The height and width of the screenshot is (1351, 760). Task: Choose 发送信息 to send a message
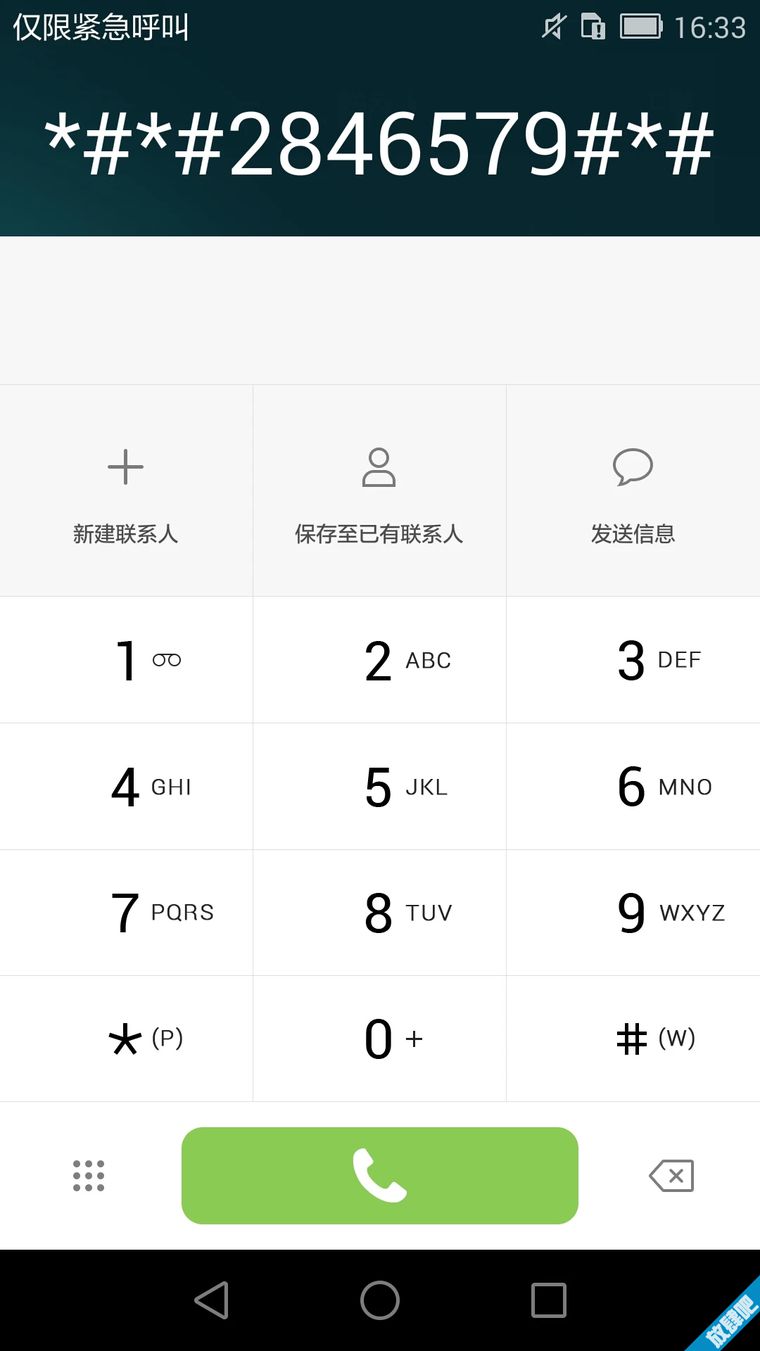(633, 491)
